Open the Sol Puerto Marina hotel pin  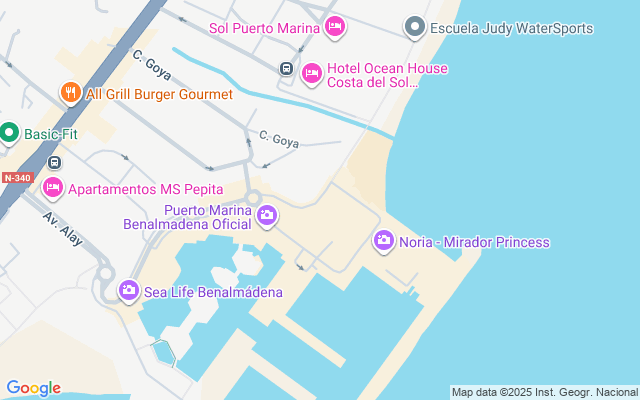click(x=335, y=26)
